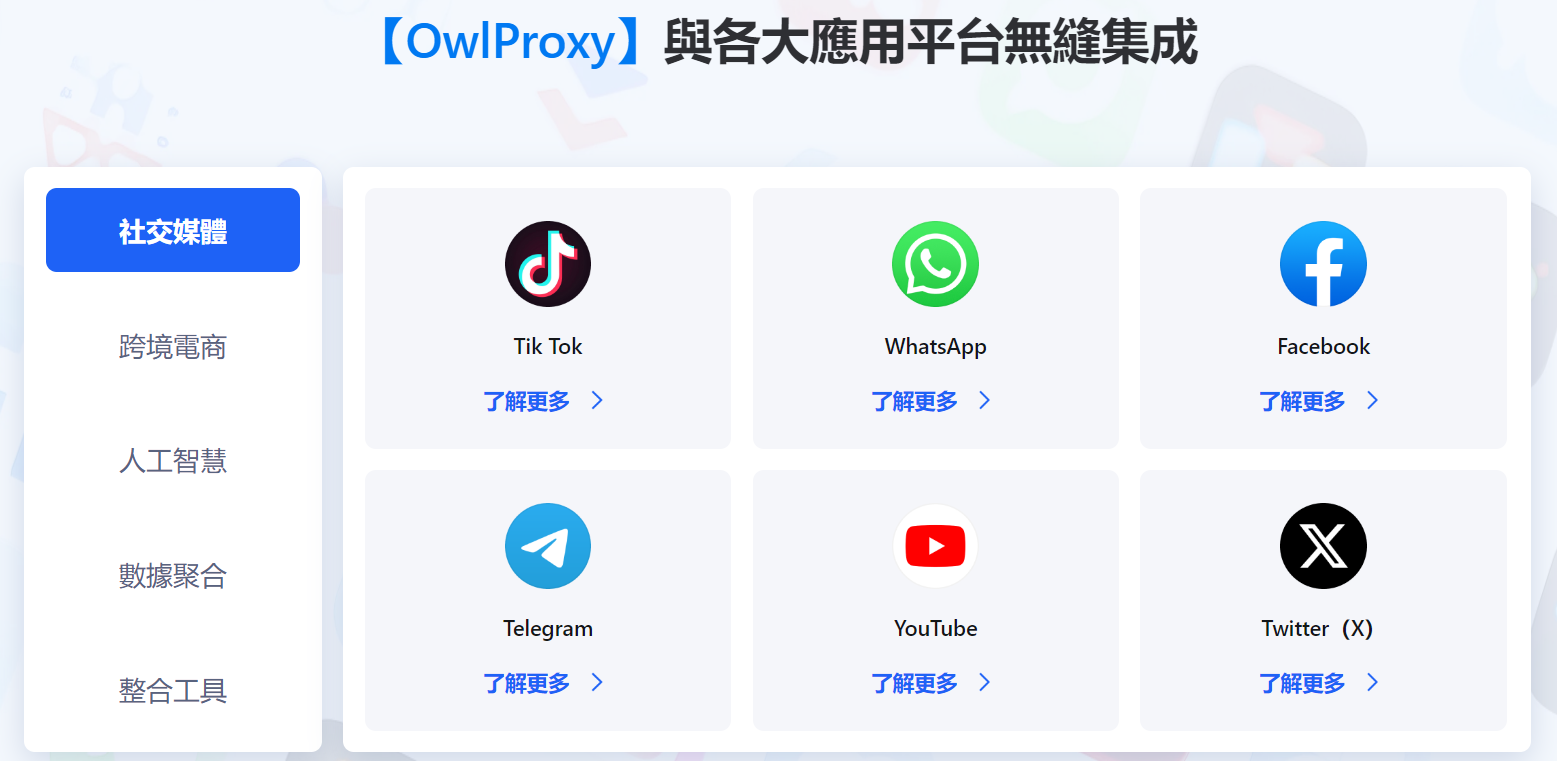Switch to the 跨境電商 tab
The height and width of the screenshot is (761, 1557).
pos(173,347)
